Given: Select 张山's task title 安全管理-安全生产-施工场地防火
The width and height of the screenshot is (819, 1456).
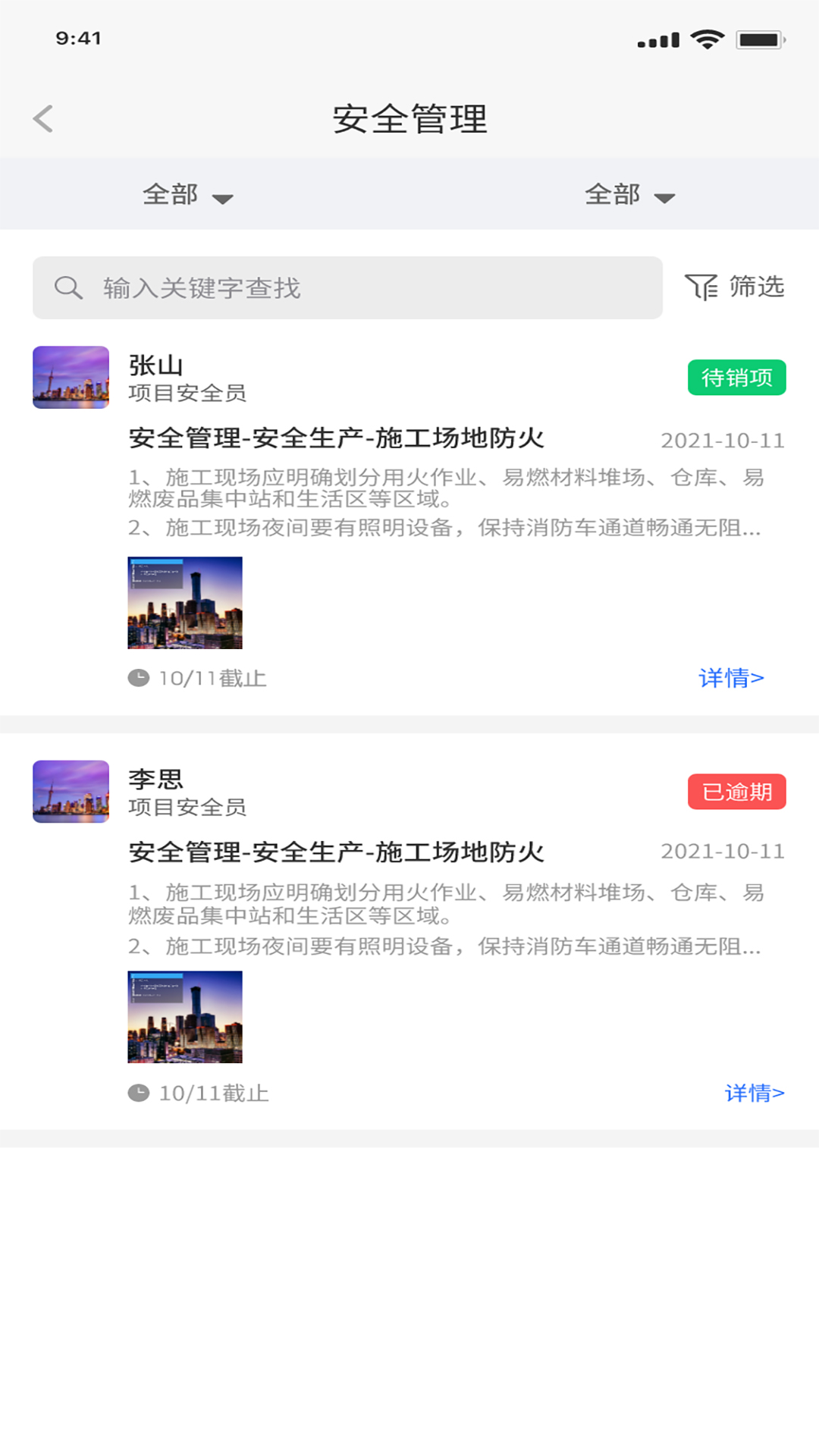Looking at the screenshot, I should click(337, 437).
